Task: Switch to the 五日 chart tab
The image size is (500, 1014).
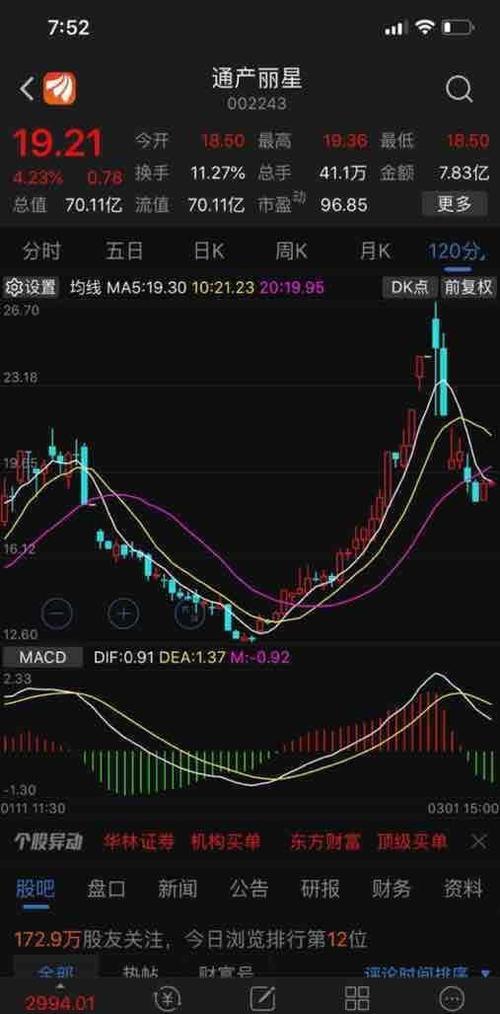Action: 124,251
